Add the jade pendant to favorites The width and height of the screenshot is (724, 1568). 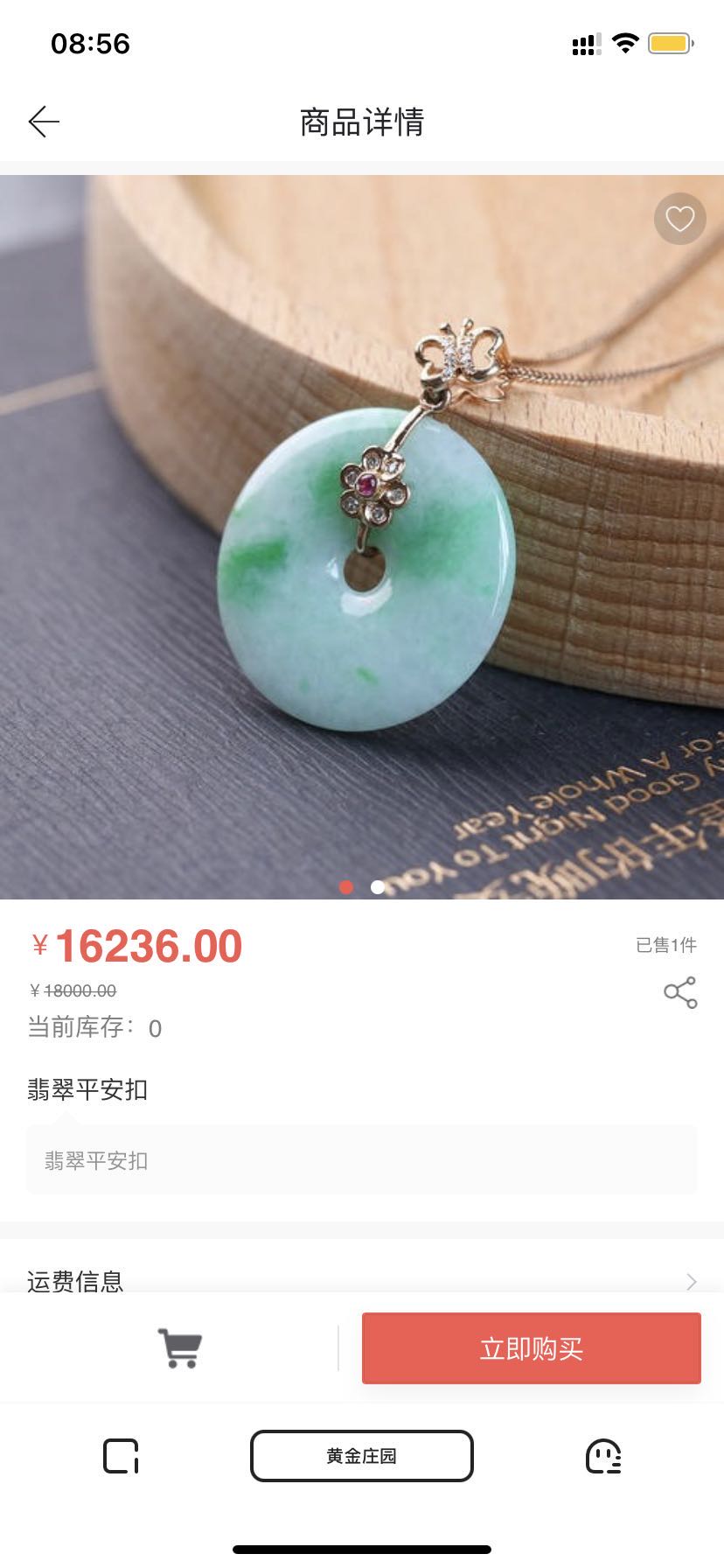pyautogui.click(x=679, y=218)
